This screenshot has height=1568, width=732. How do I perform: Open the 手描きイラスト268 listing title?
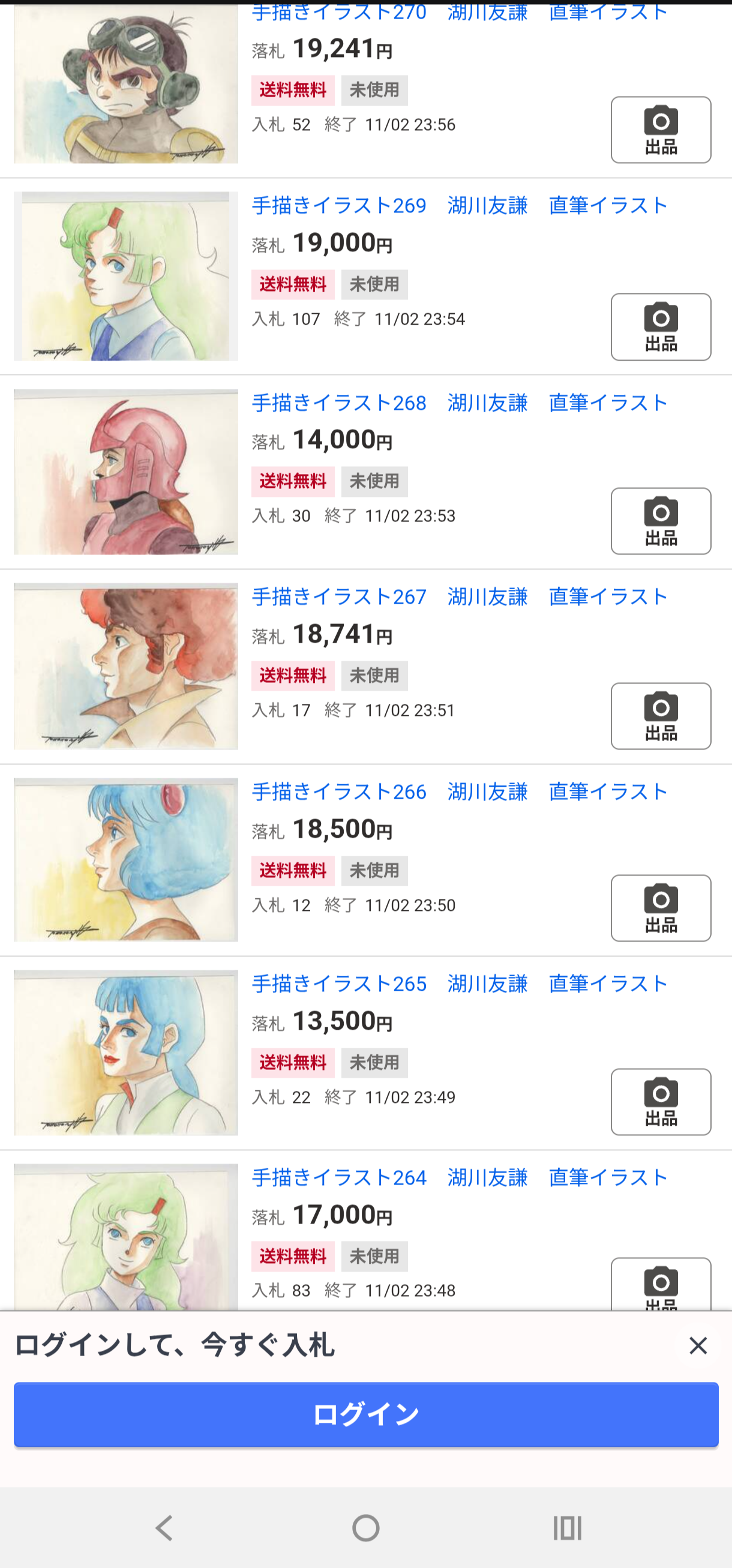460,403
